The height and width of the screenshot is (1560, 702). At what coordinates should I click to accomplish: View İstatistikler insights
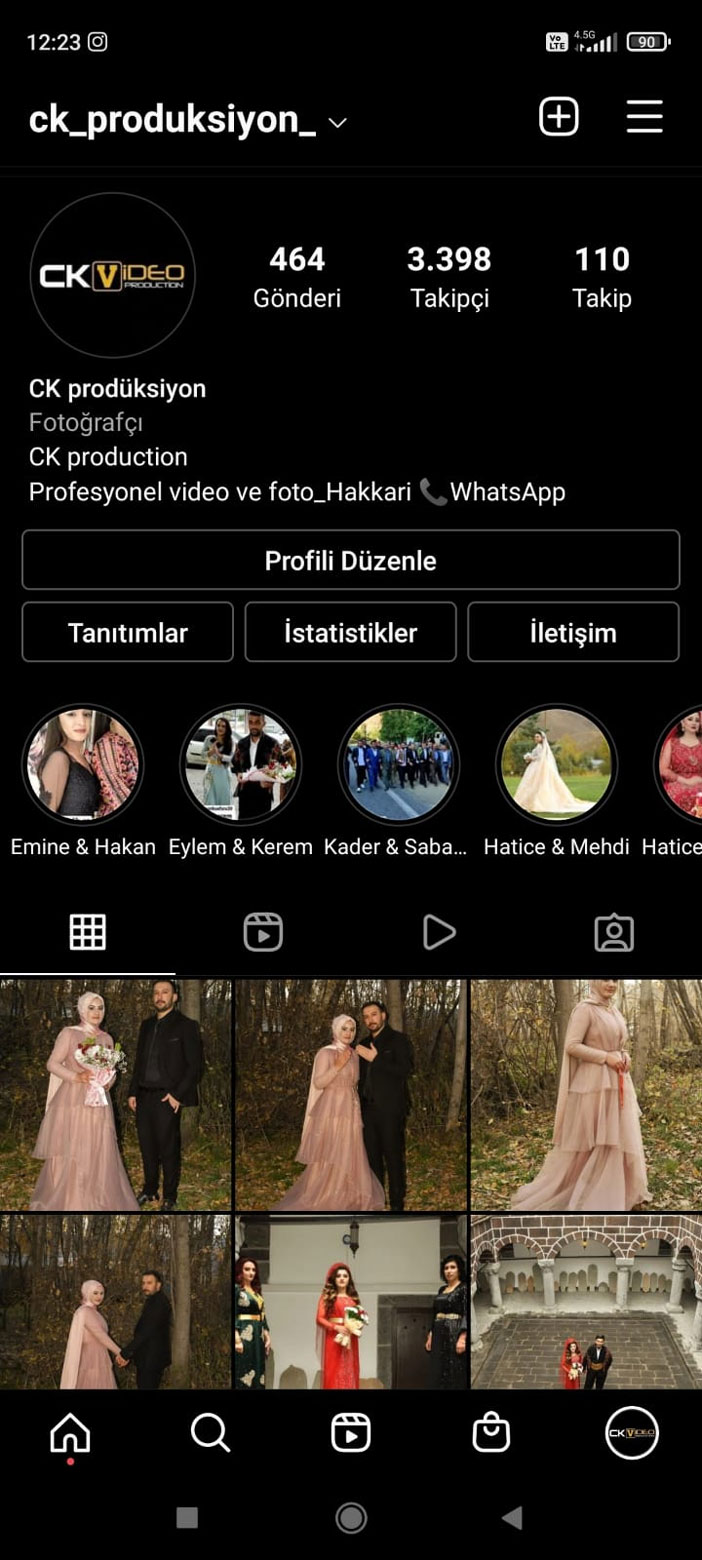click(x=350, y=632)
